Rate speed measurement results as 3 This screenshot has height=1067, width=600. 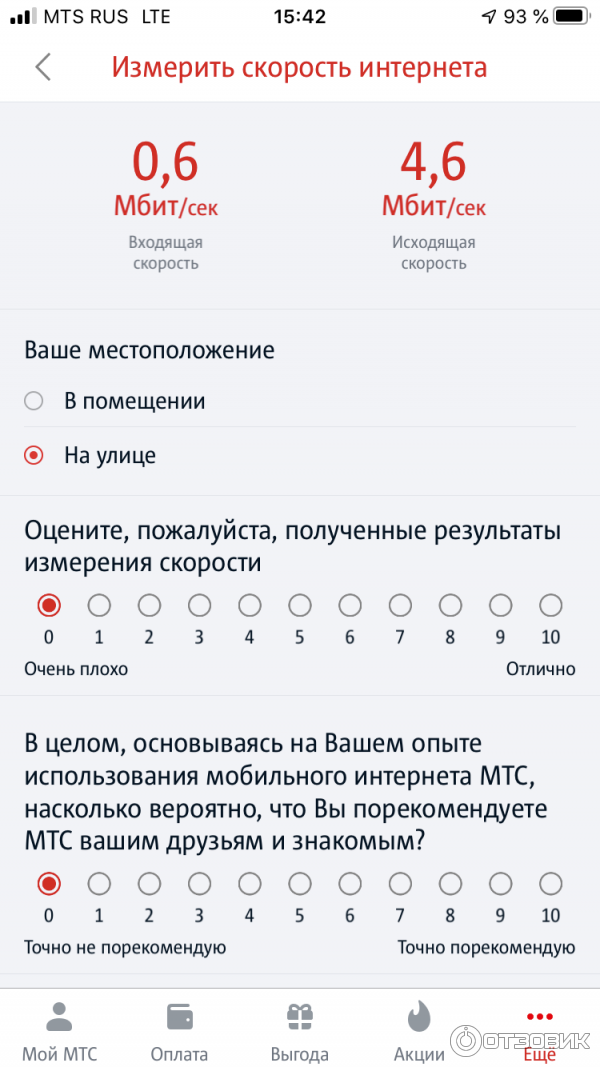pos(199,605)
